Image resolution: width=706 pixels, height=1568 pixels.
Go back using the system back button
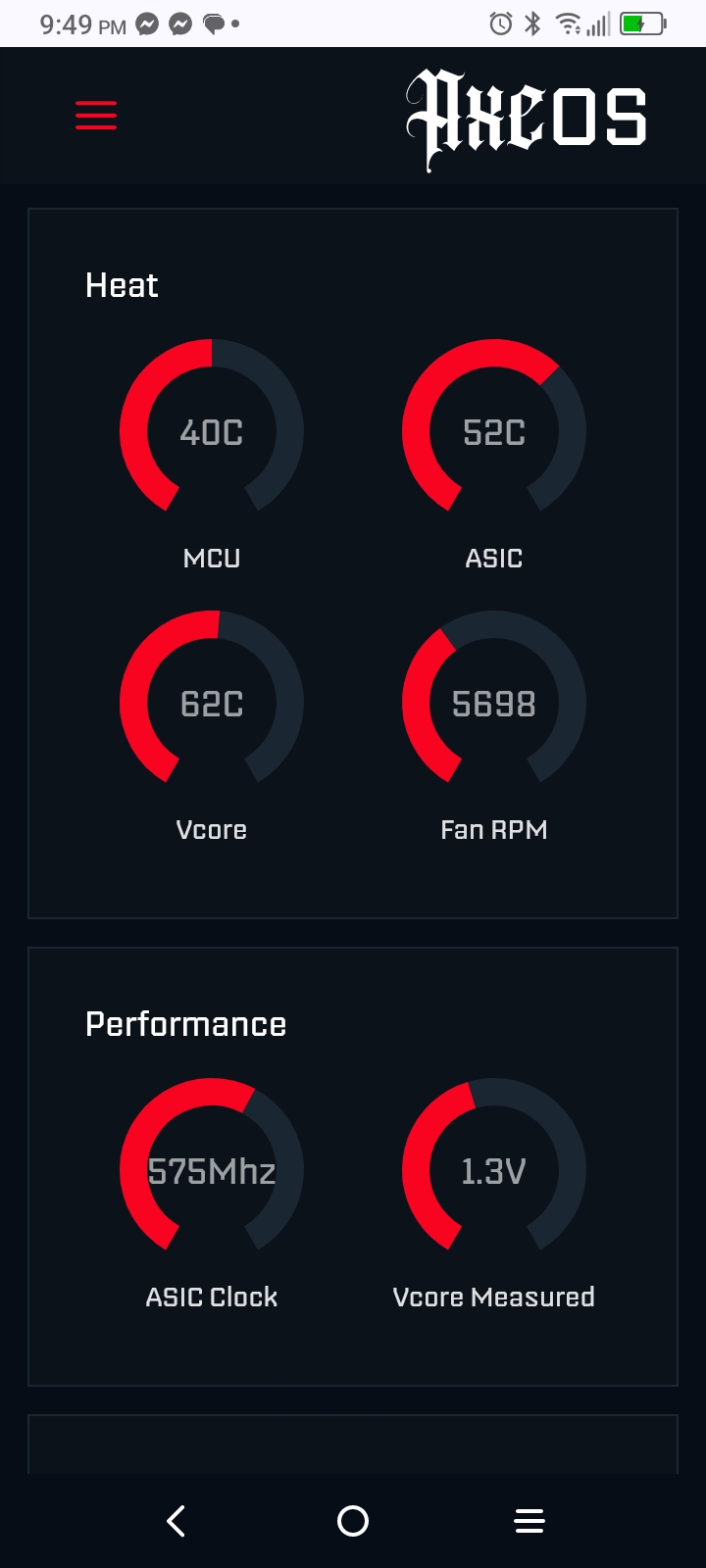176,1520
